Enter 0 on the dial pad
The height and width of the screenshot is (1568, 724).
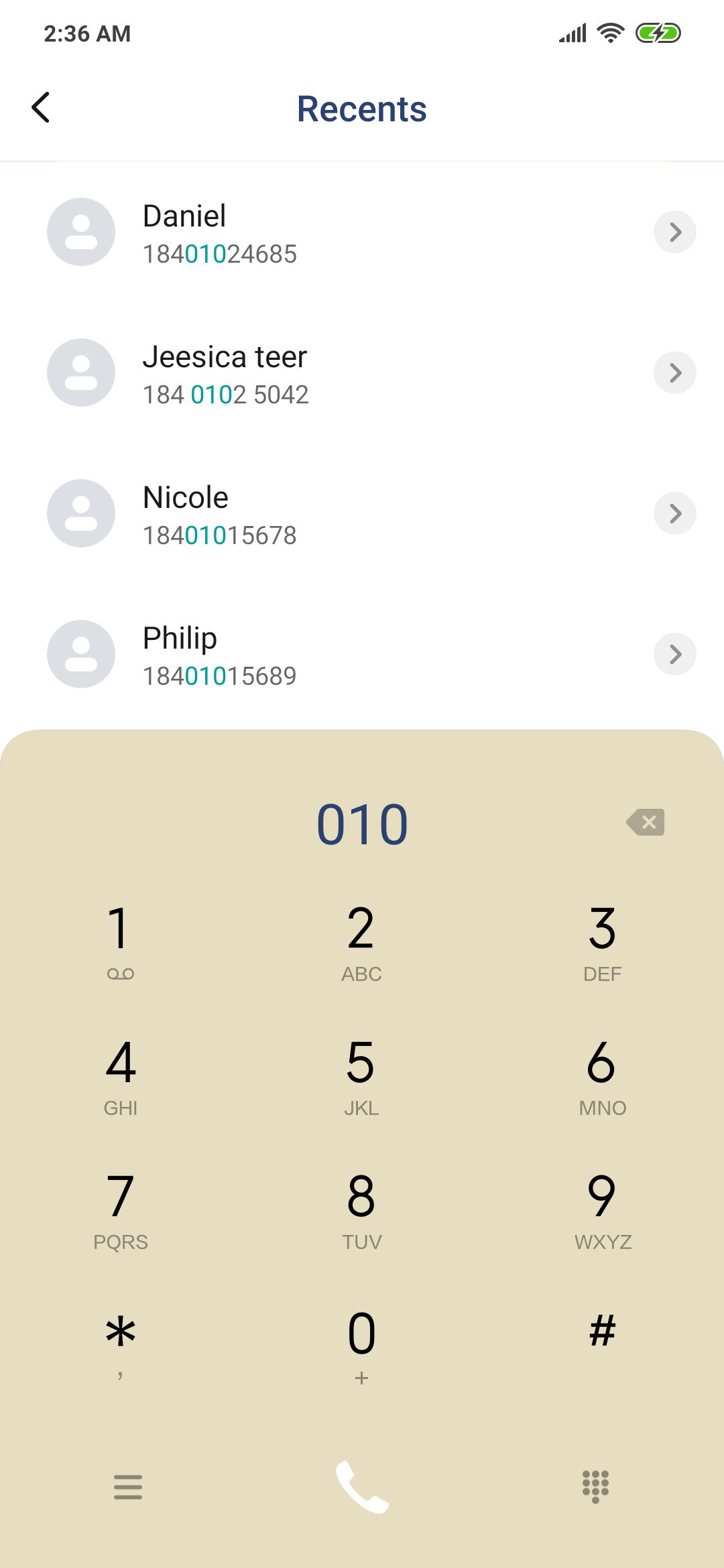(361, 1343)
